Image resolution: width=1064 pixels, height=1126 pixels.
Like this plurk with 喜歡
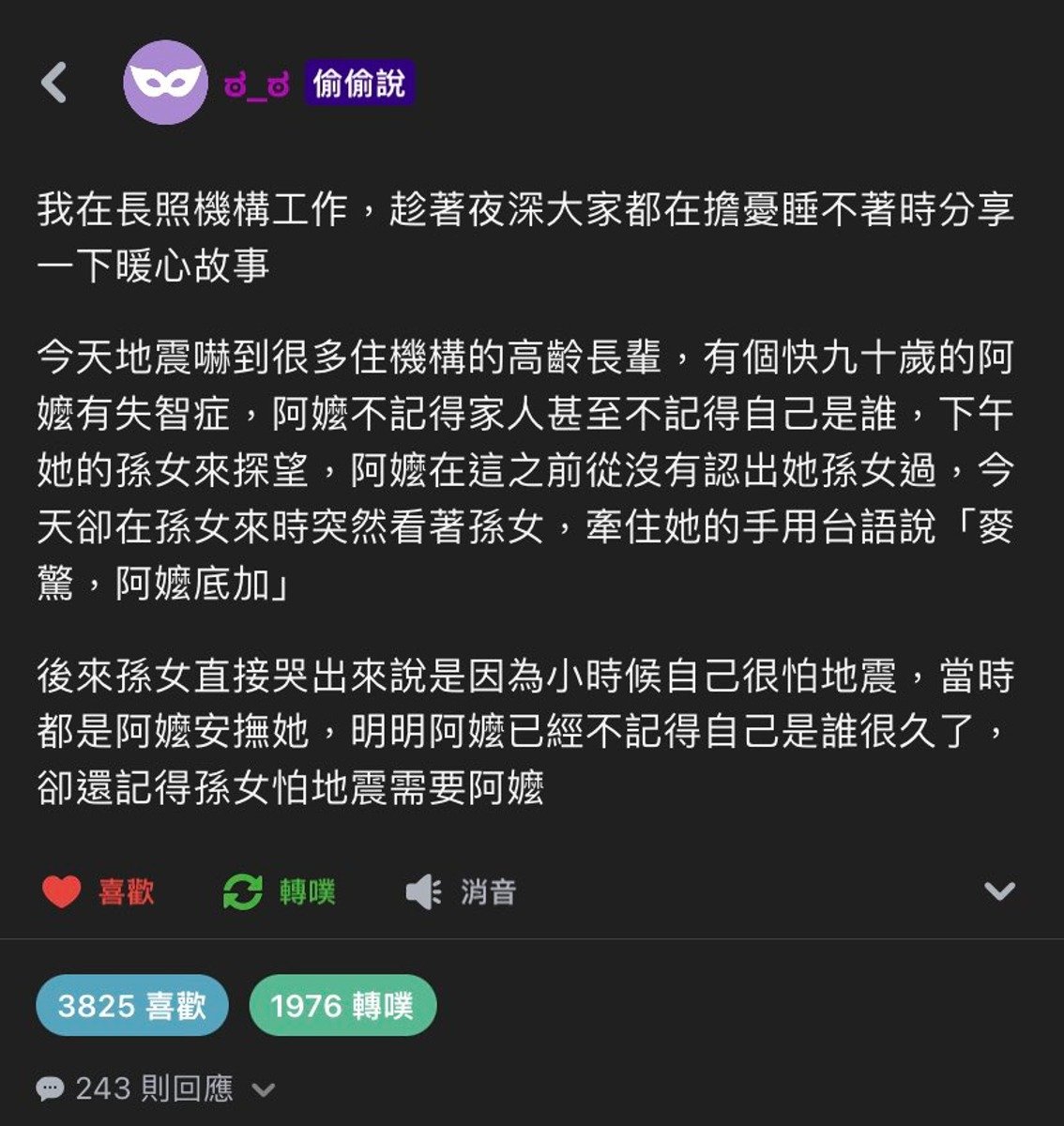click(99, 890)
